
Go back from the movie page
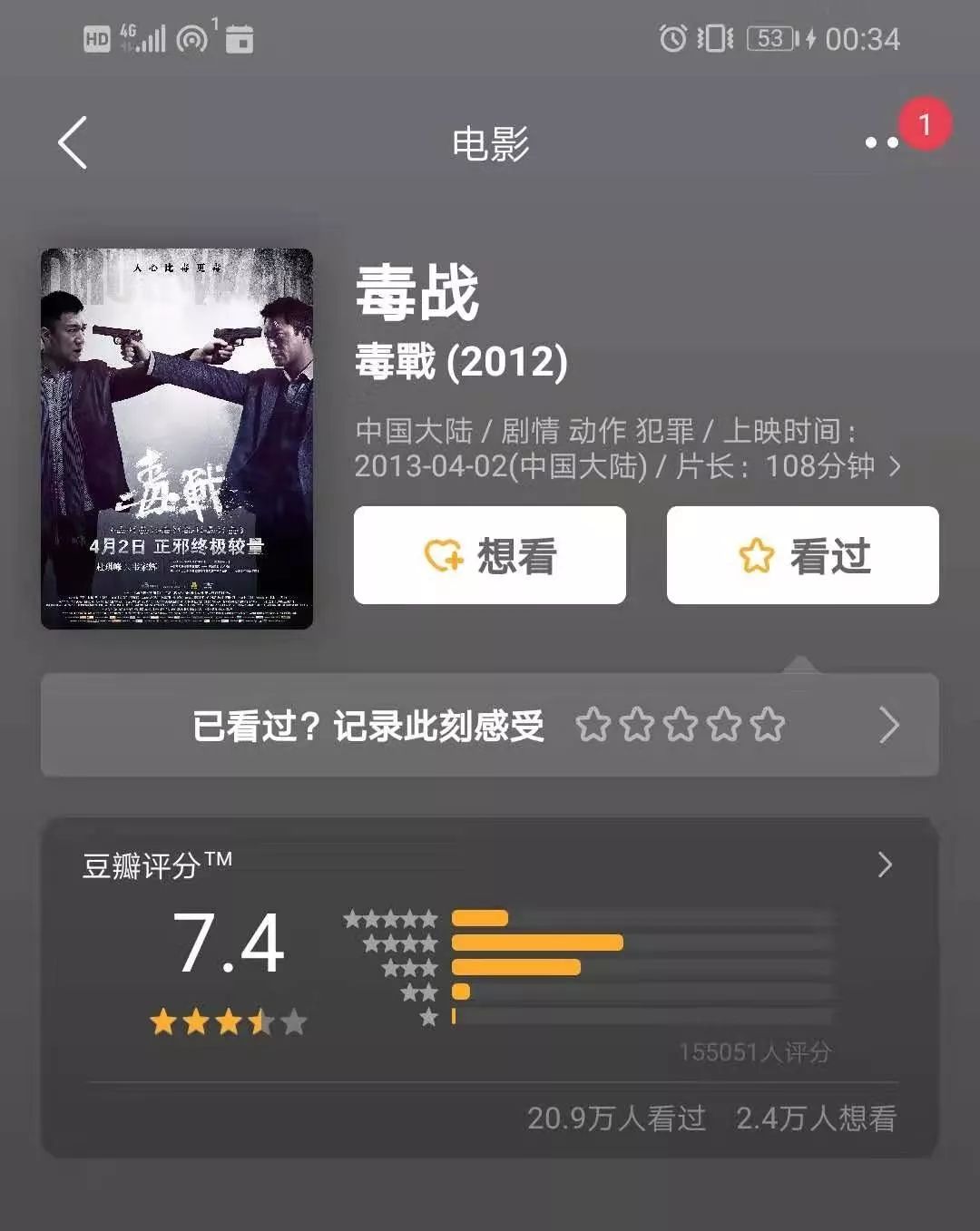(73, 143)
